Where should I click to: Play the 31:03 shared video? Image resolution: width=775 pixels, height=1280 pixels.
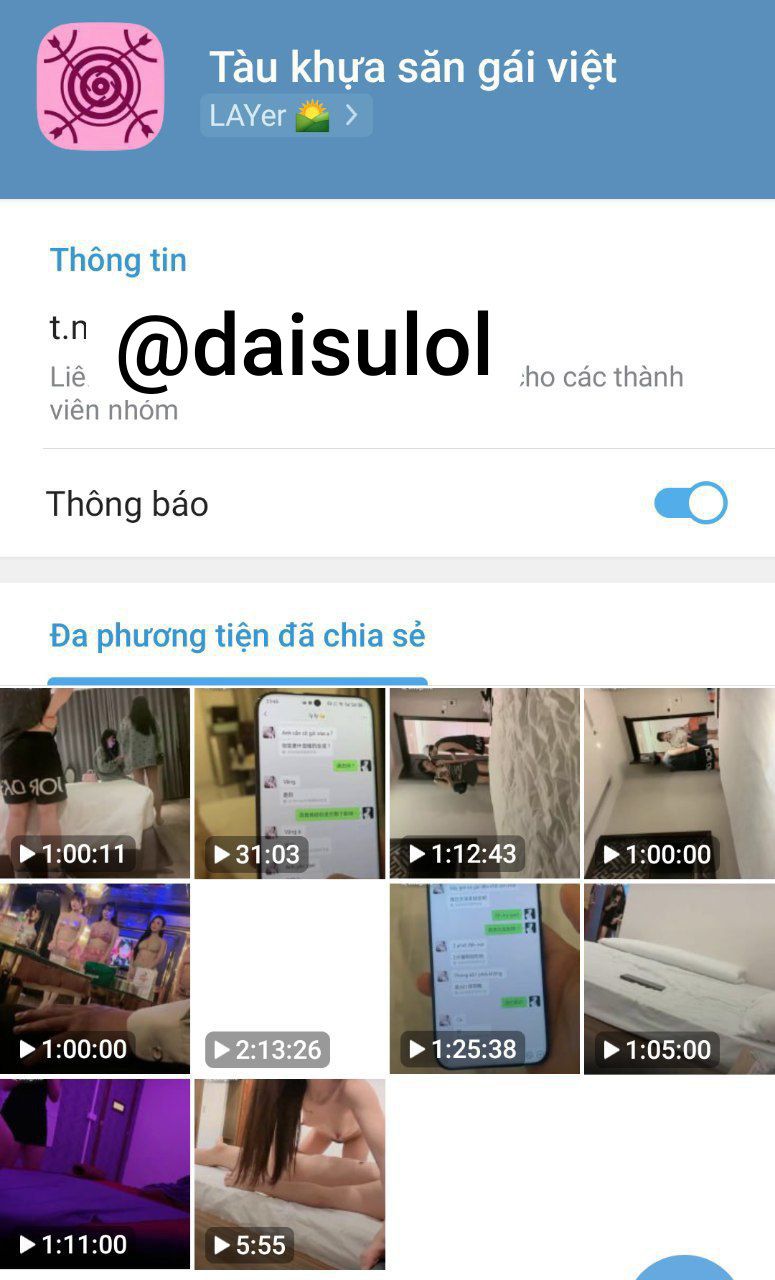click(x=289, y=782)
